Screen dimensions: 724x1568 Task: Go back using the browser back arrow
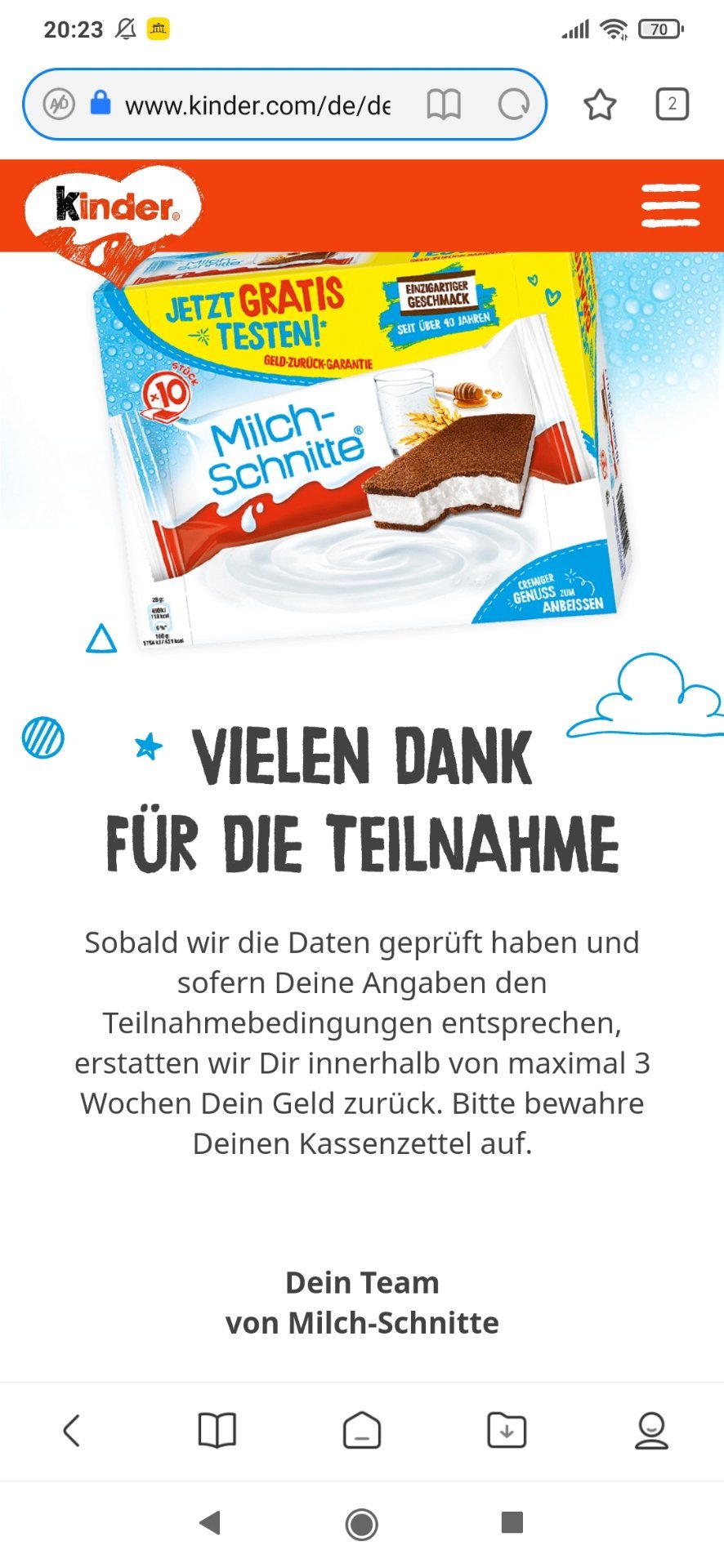72,1430
